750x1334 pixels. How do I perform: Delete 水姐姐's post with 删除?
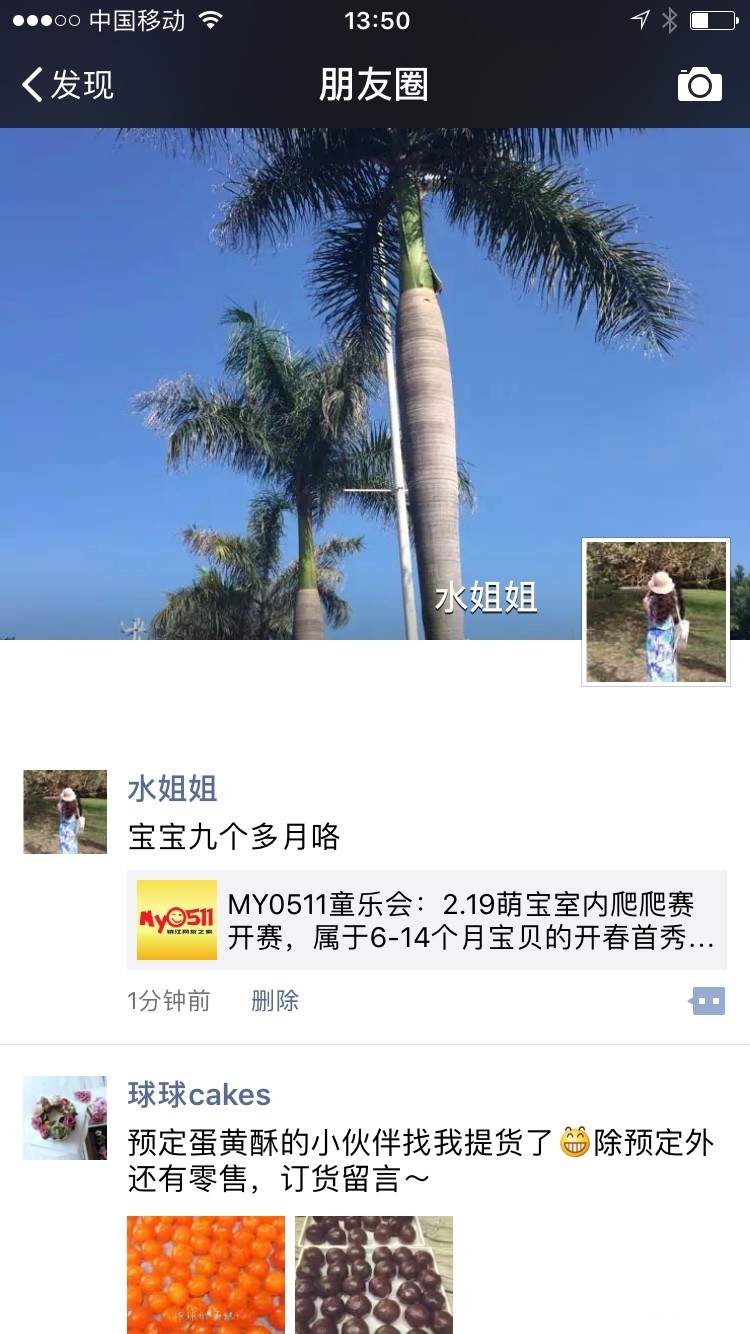tap(275, 1001)
